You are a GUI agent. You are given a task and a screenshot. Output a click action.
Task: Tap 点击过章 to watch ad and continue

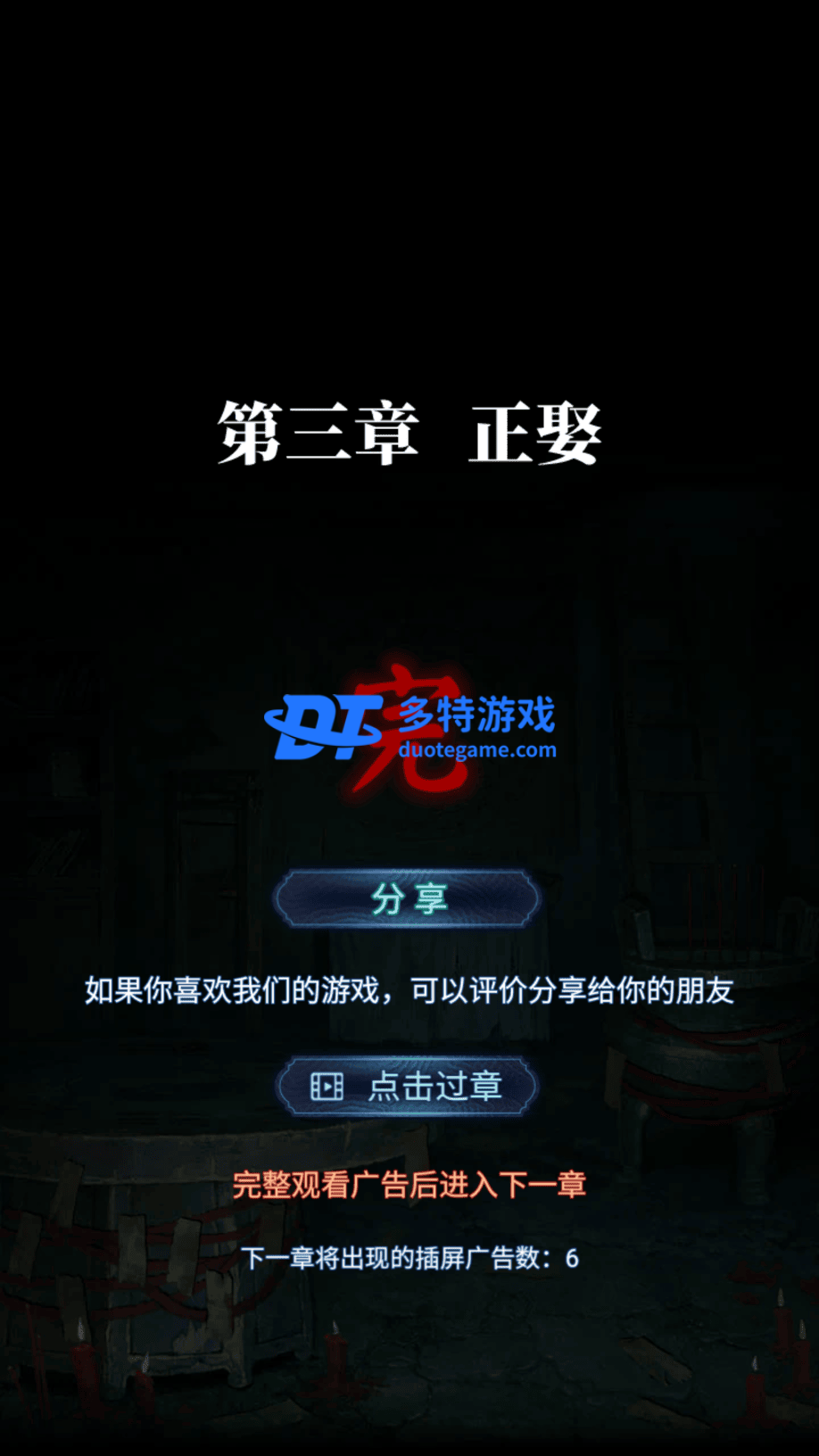click(x=408, y=1087)
